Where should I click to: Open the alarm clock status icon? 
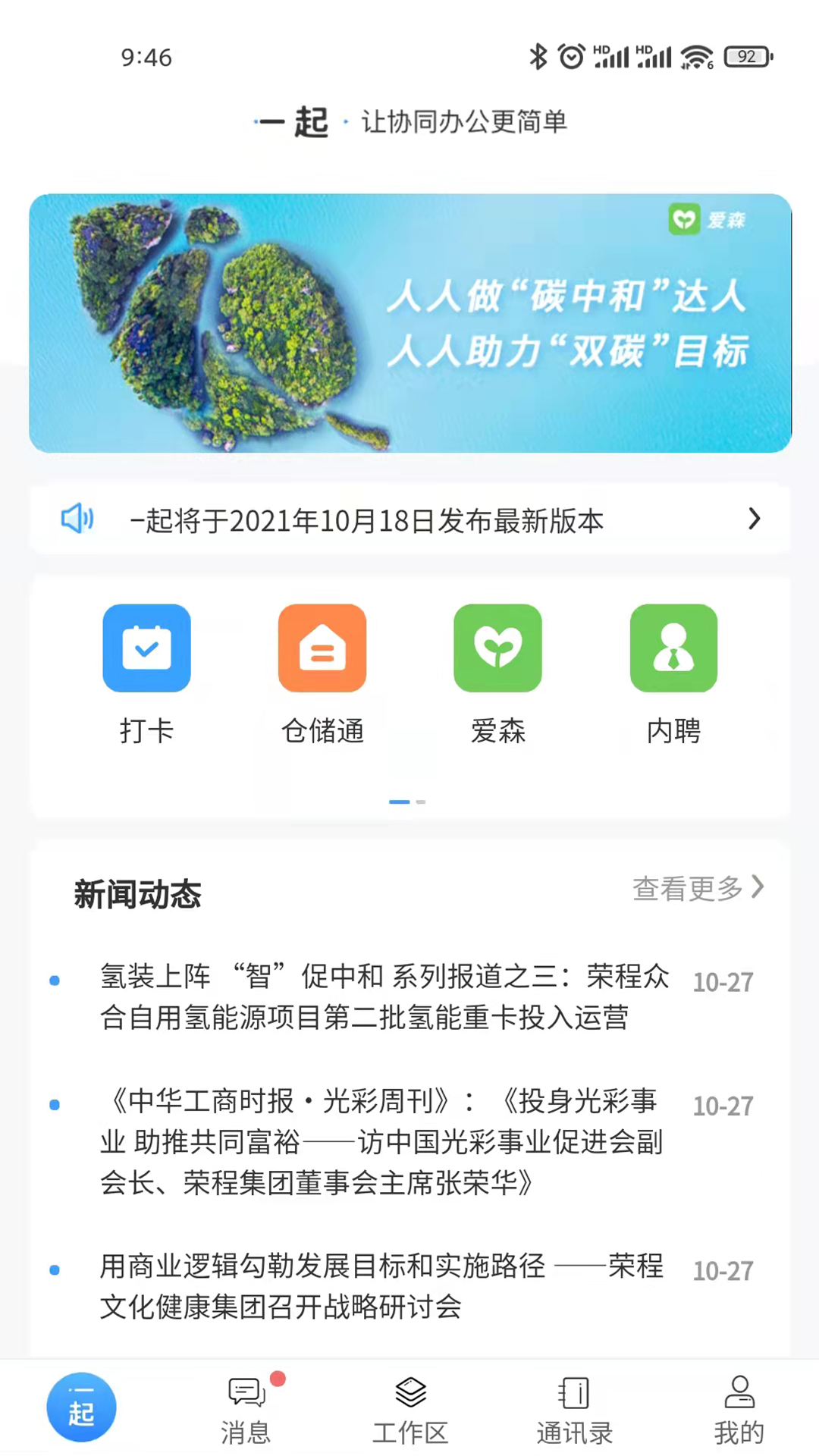tap(571, 55)
